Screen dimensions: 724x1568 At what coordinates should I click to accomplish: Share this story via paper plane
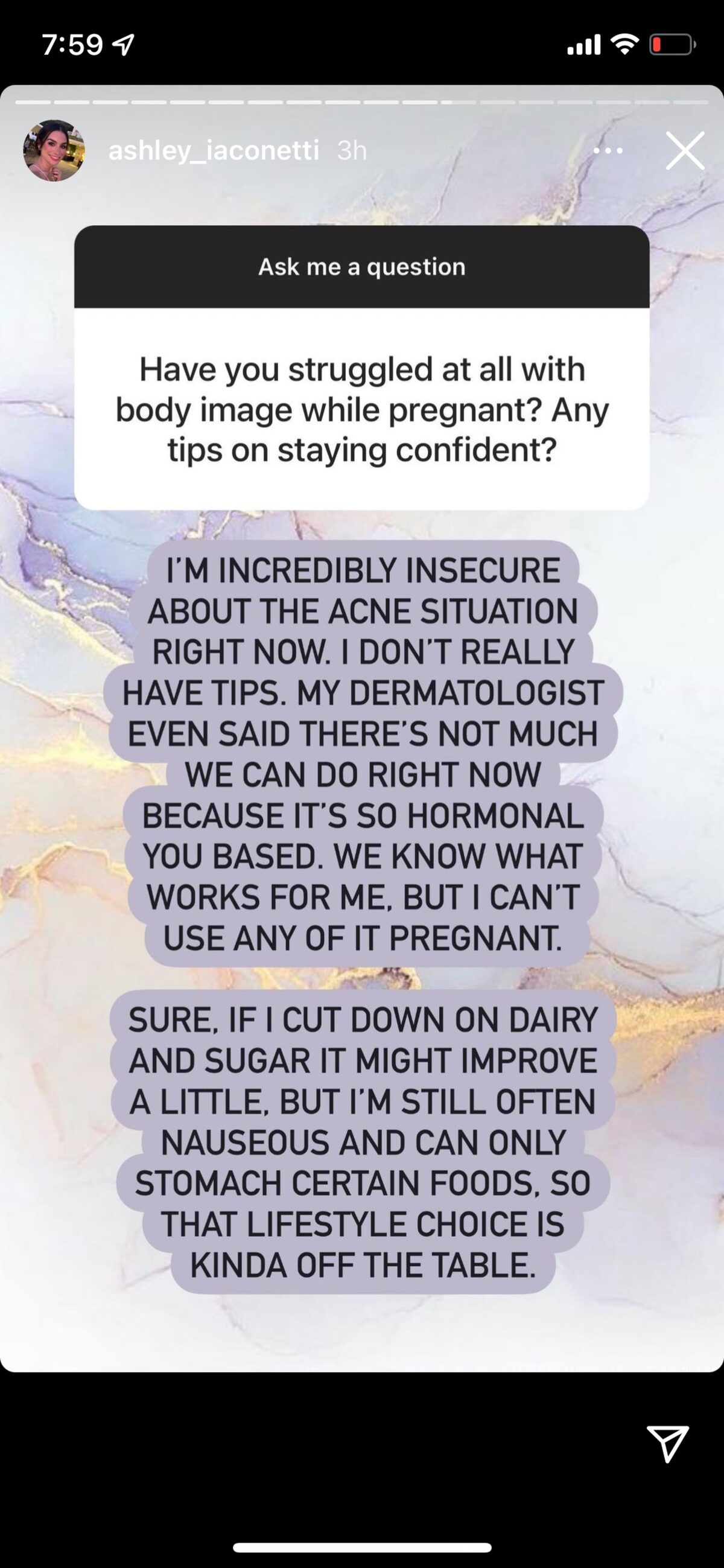[x=667, y=1443]
